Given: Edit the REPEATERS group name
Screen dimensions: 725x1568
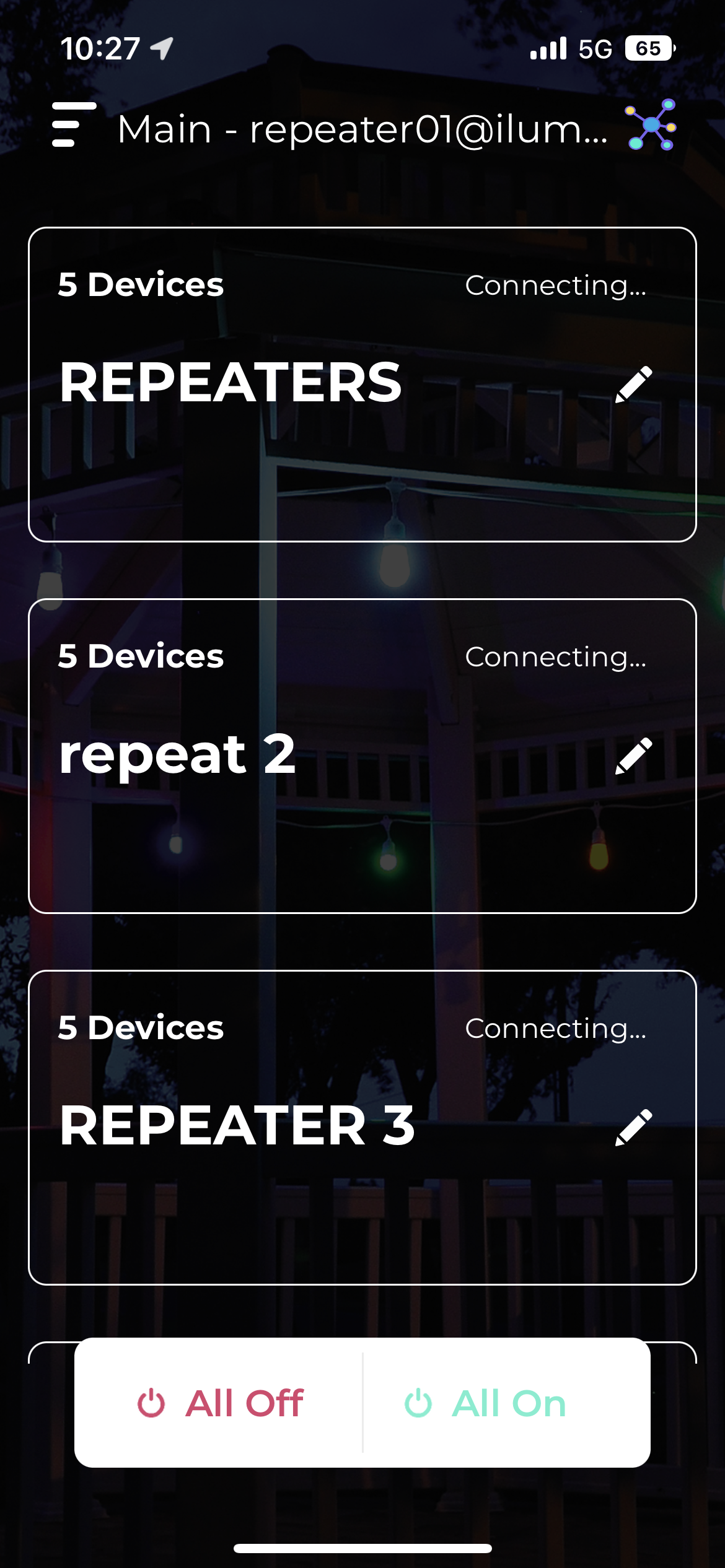Looking at the screenshot, I should (x=634, y=384).
